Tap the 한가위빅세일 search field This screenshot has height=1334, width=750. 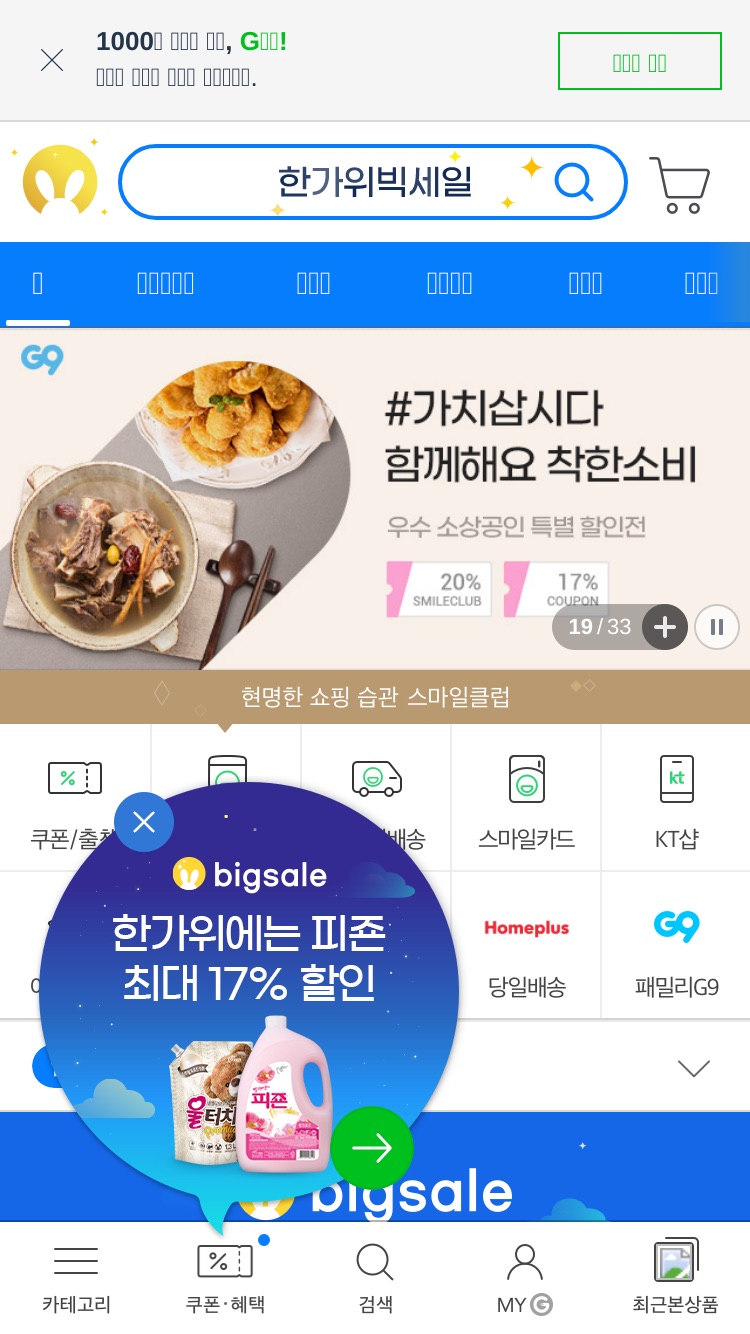pyautogui.click(x=373, y=182)
